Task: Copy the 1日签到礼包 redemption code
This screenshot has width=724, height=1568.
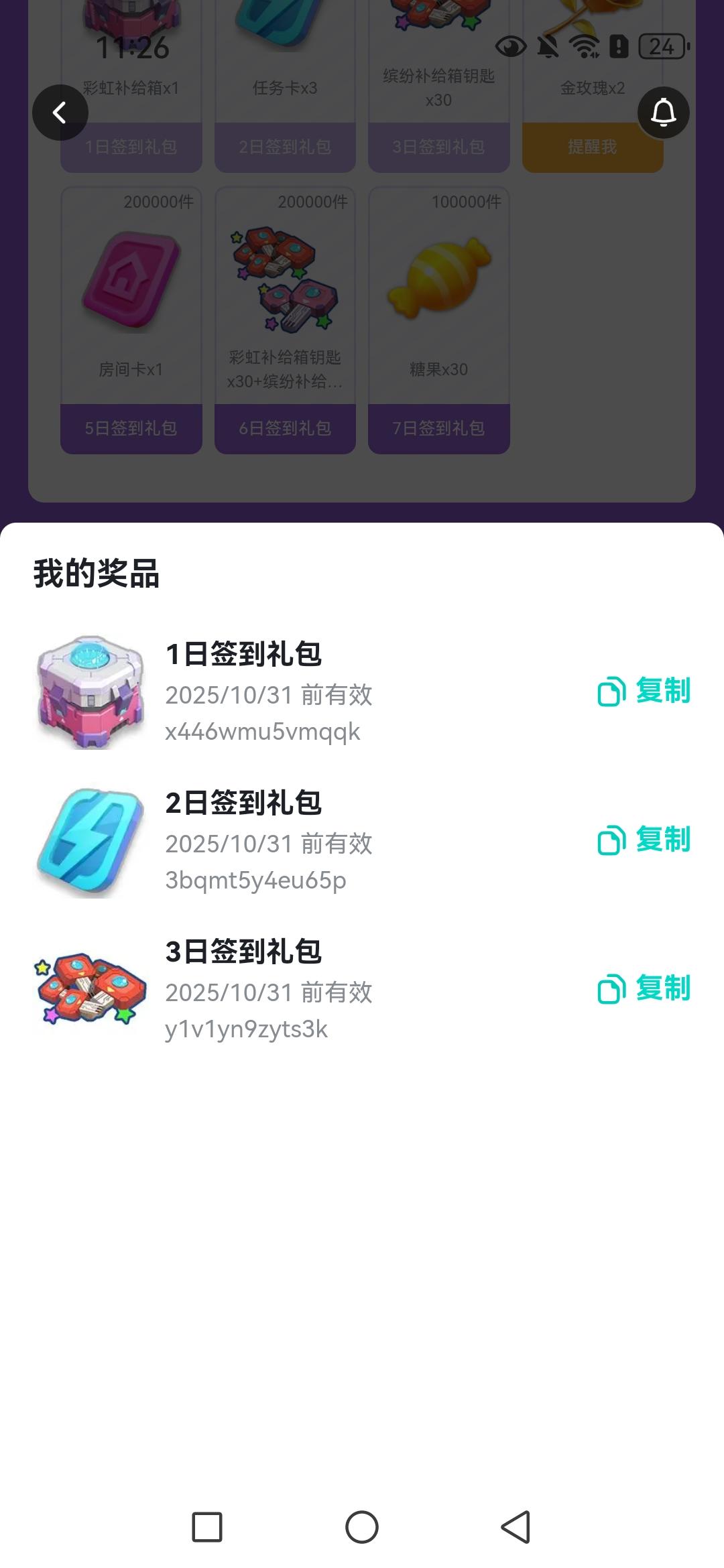Action: click(644, 692)
